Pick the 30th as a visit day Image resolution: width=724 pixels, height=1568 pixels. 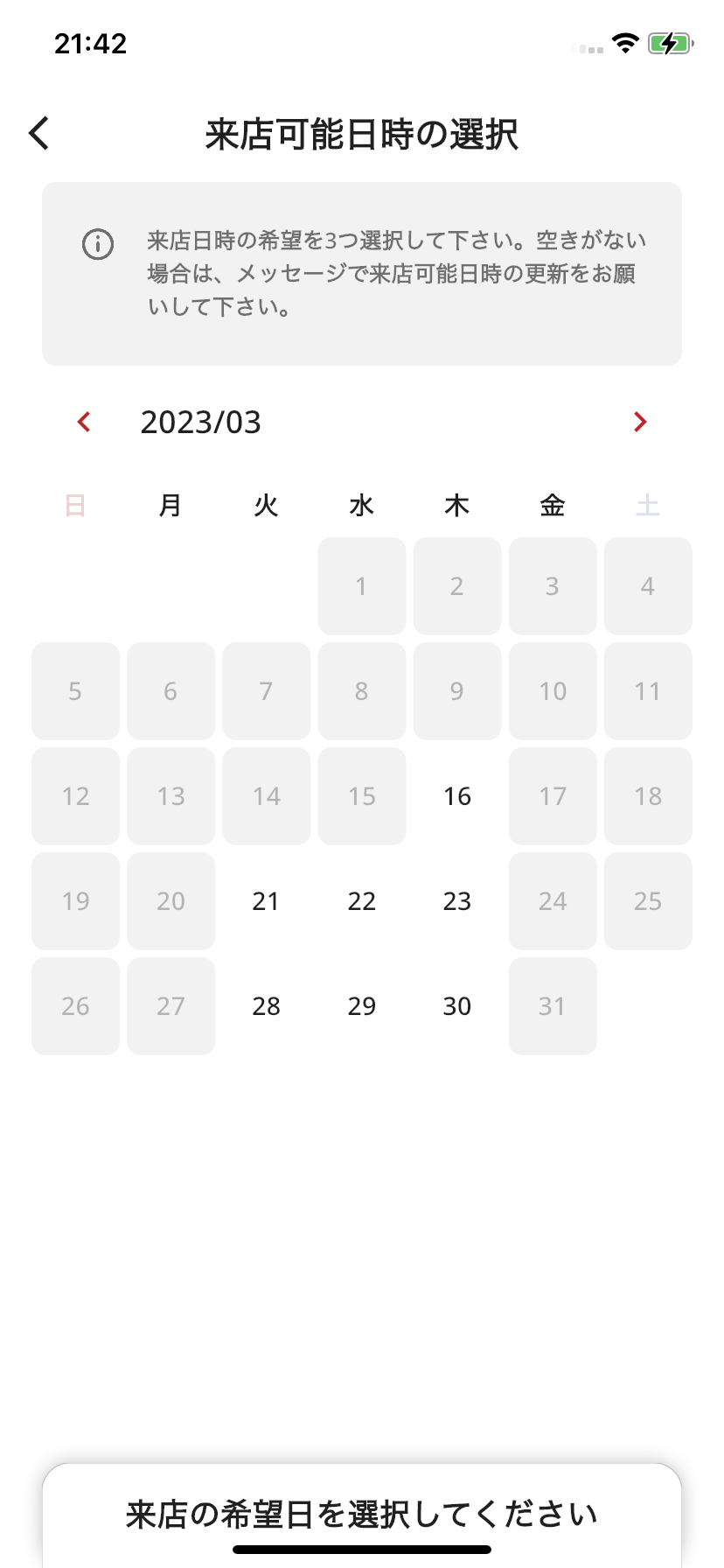456,1006
